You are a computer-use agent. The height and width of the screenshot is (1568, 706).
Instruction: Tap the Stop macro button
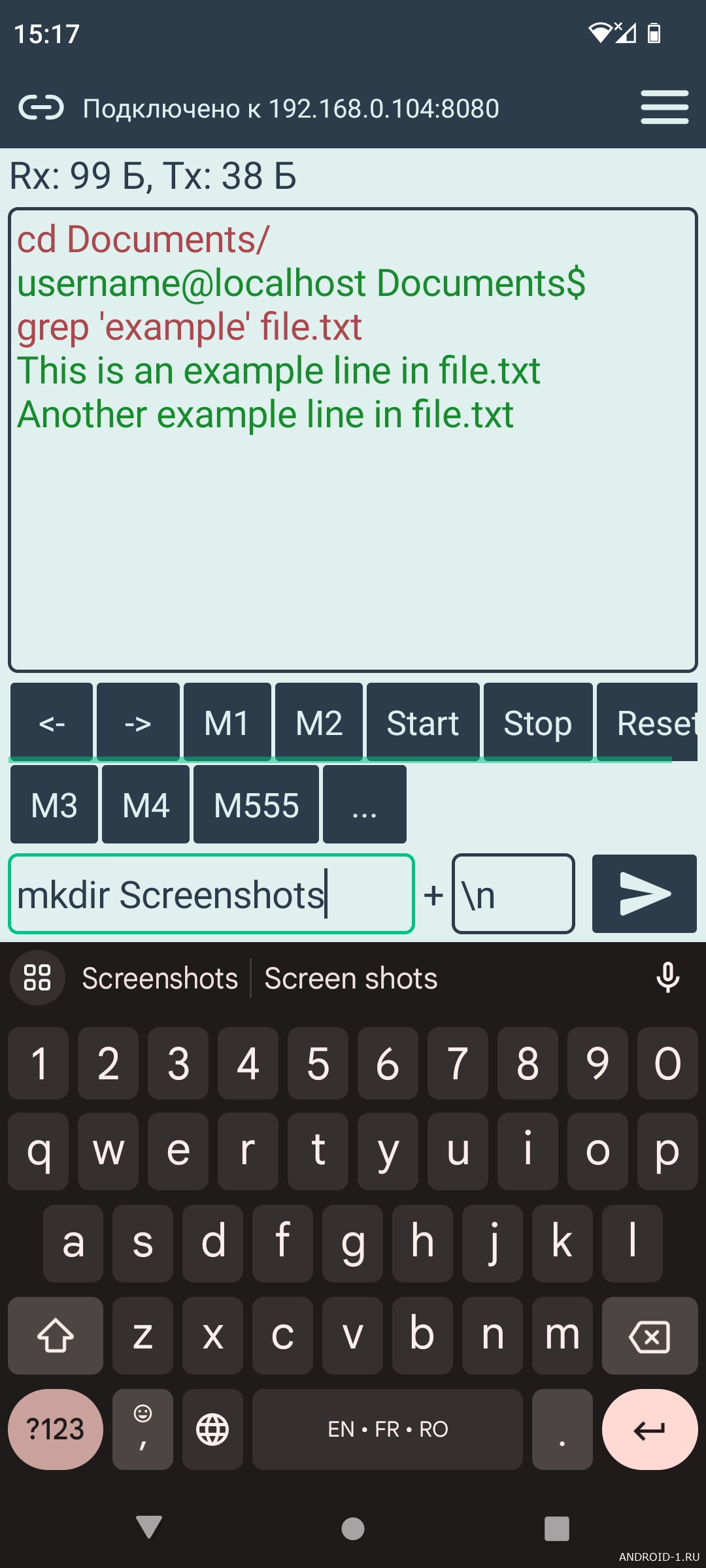coord(538,722)
